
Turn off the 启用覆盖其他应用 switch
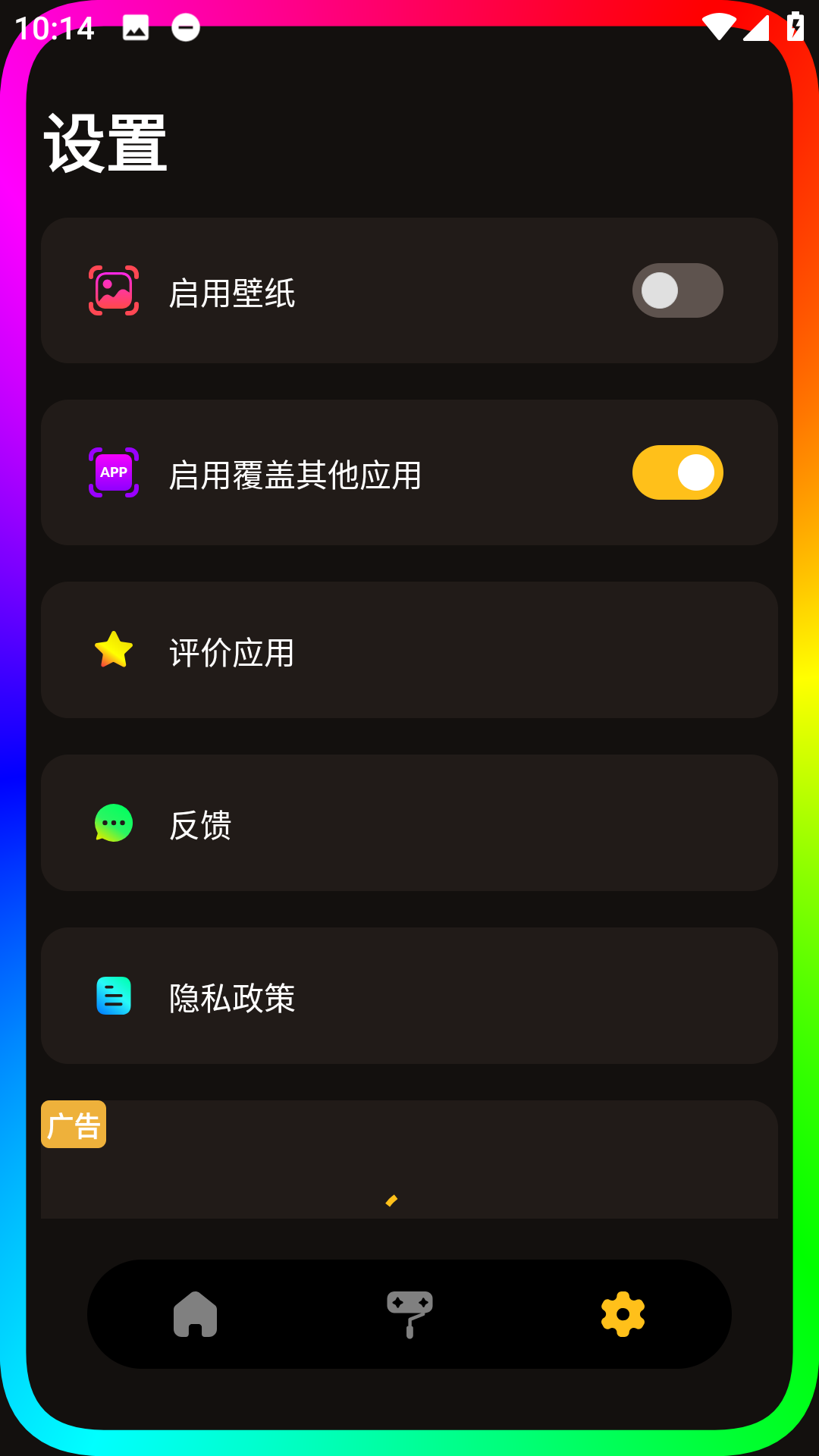[677, 472]
